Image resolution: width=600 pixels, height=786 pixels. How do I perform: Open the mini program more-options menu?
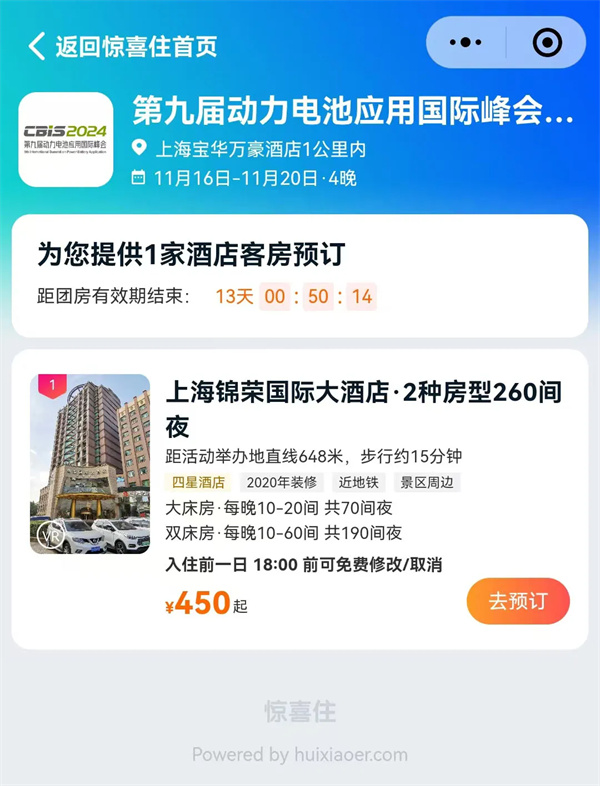(x=466, y=42)
